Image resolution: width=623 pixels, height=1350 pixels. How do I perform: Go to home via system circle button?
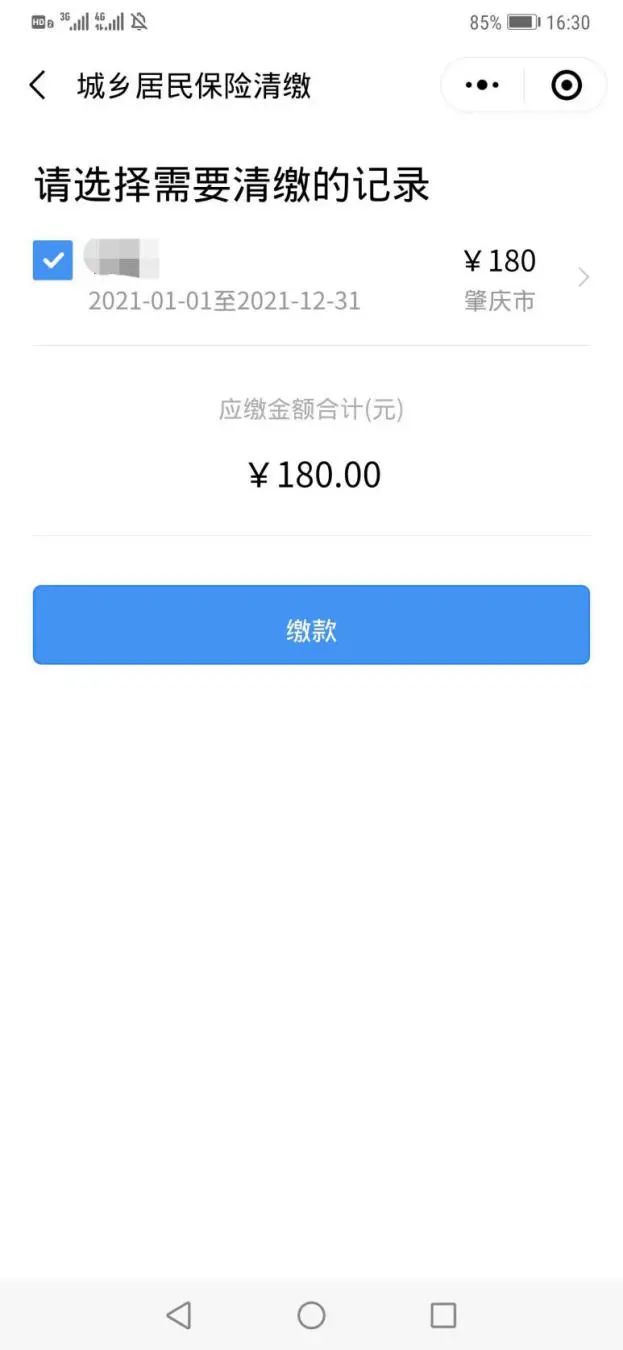(312, 1315)
